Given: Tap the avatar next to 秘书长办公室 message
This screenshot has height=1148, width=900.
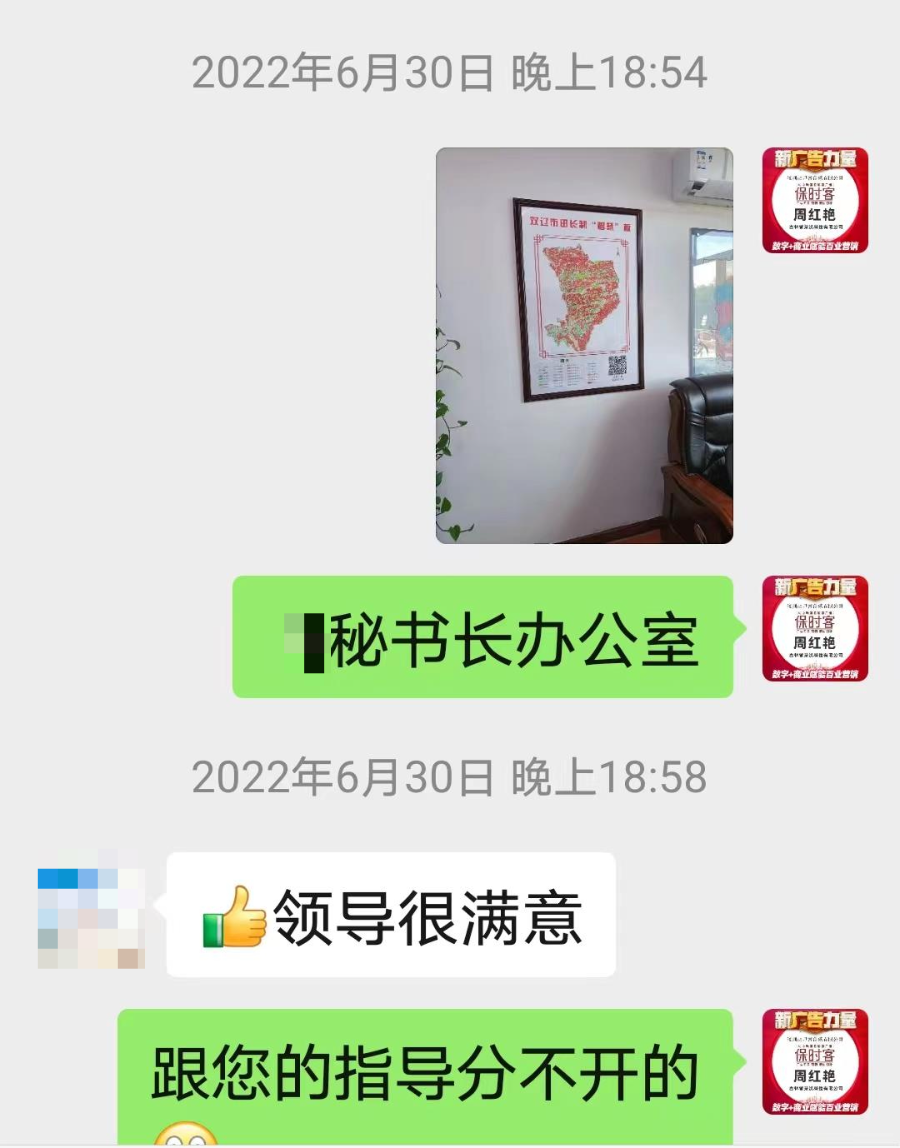Looking at the screenshot, I should [x=815, y=628].
